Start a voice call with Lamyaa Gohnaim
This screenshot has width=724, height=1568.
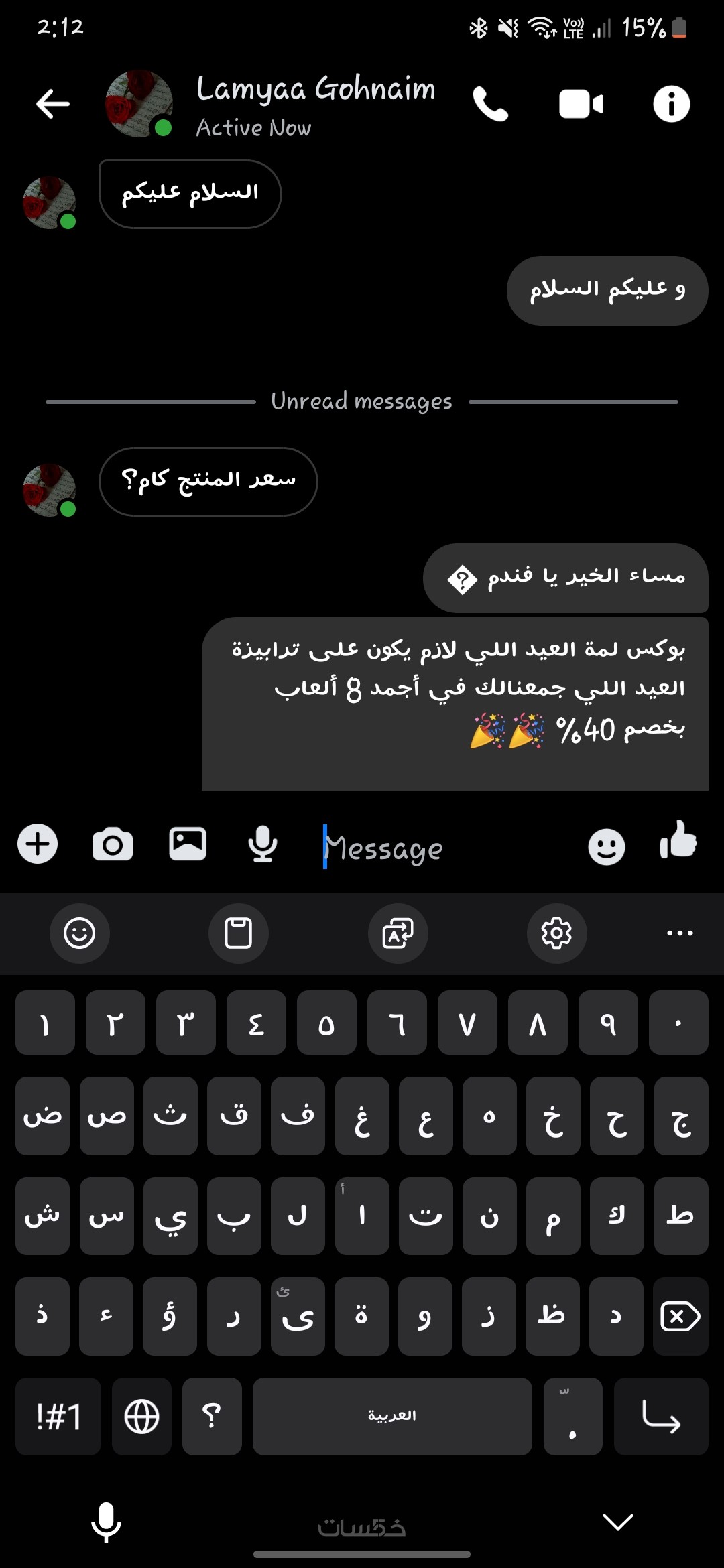click(x=490, y=105)
